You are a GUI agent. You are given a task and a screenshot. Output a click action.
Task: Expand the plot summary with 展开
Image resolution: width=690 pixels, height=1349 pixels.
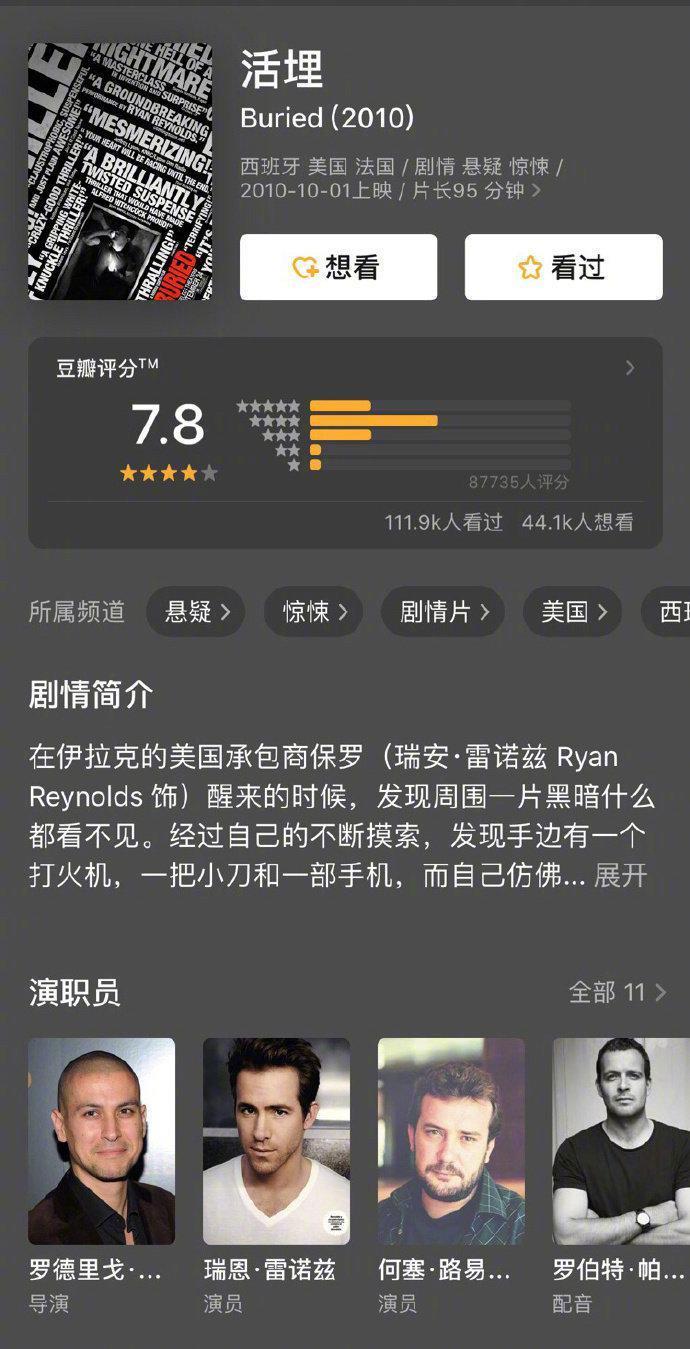pos(621,876)
